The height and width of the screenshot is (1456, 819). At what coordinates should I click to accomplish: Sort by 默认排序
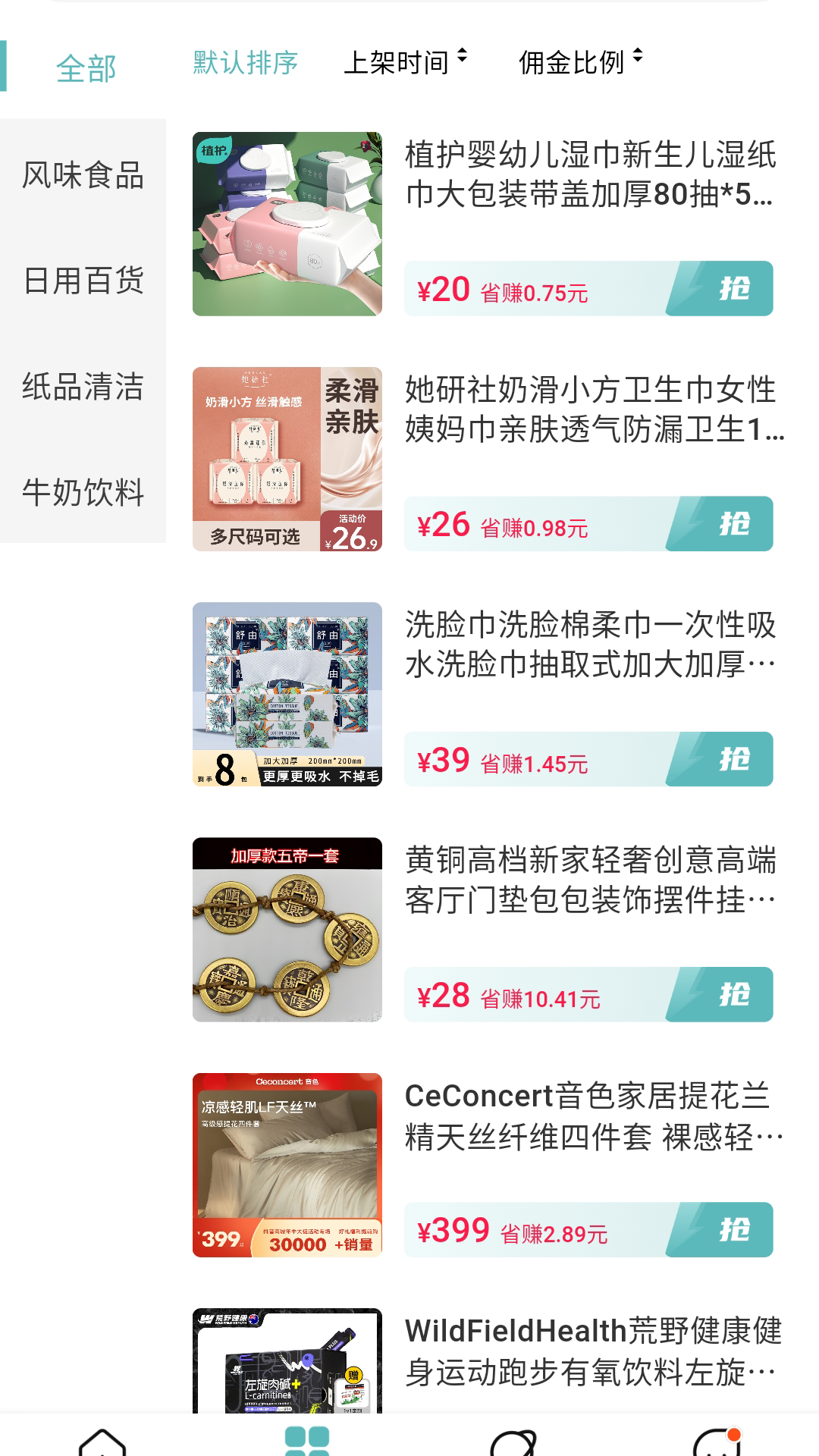pyautogui.click(x=245, y=63)
